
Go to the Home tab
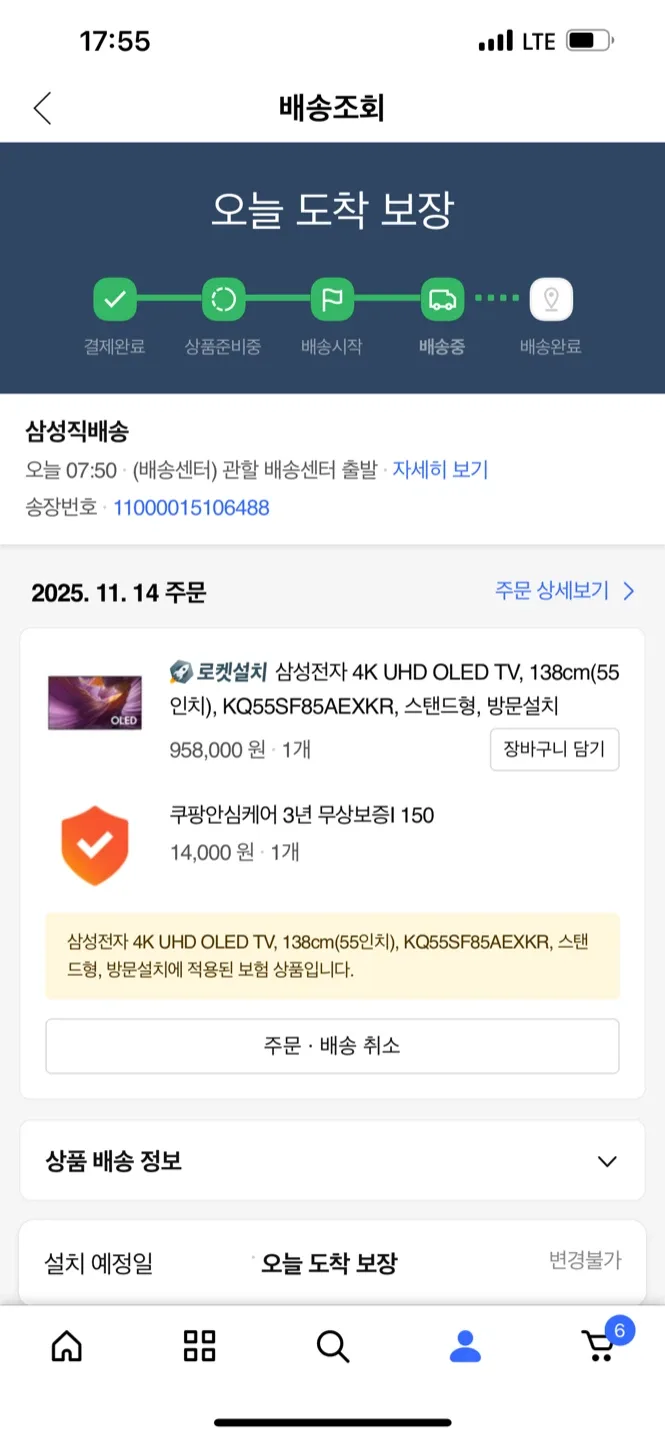pos(67,1346)
